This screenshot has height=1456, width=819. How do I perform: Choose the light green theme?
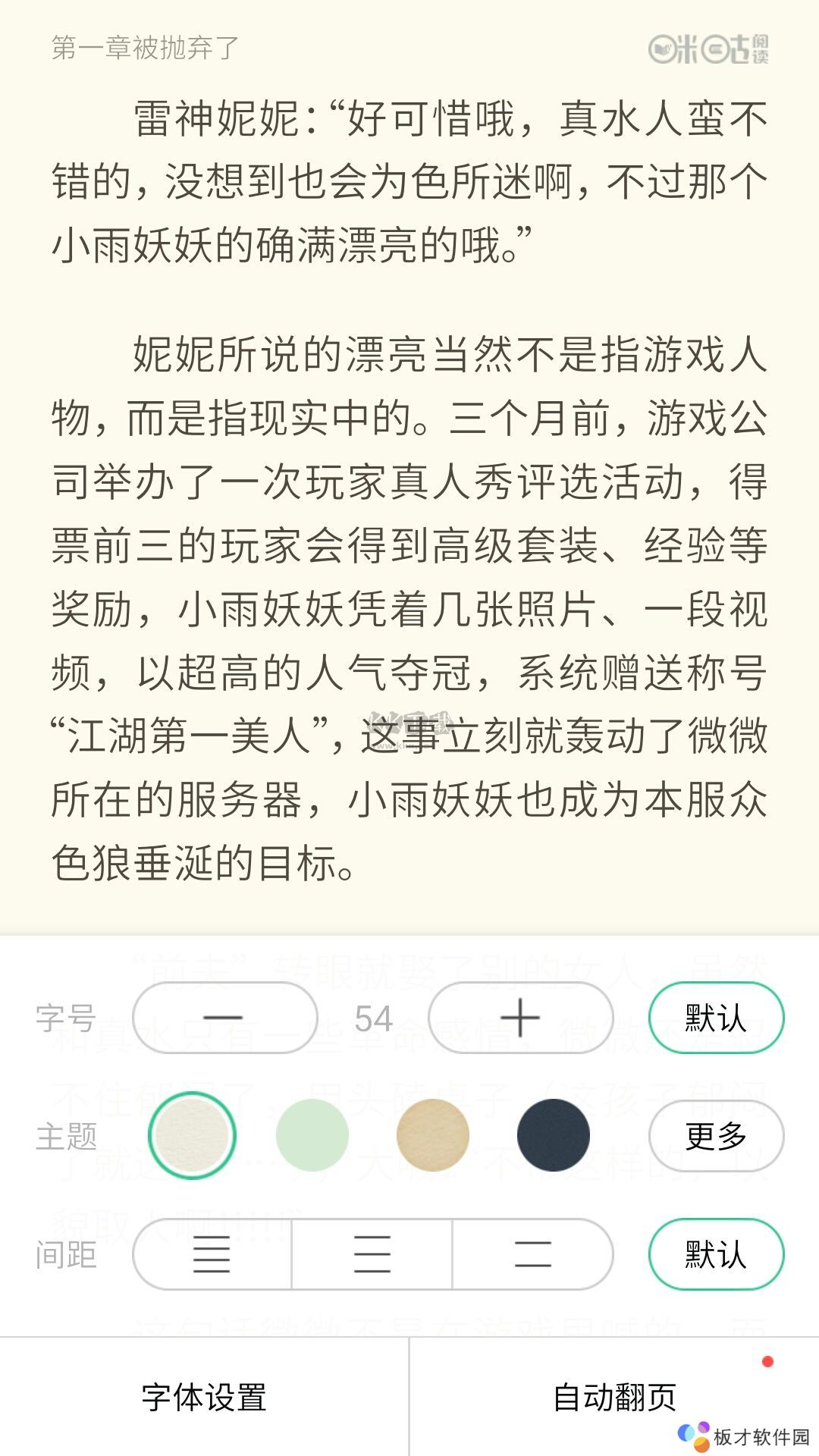point(312,1135)
